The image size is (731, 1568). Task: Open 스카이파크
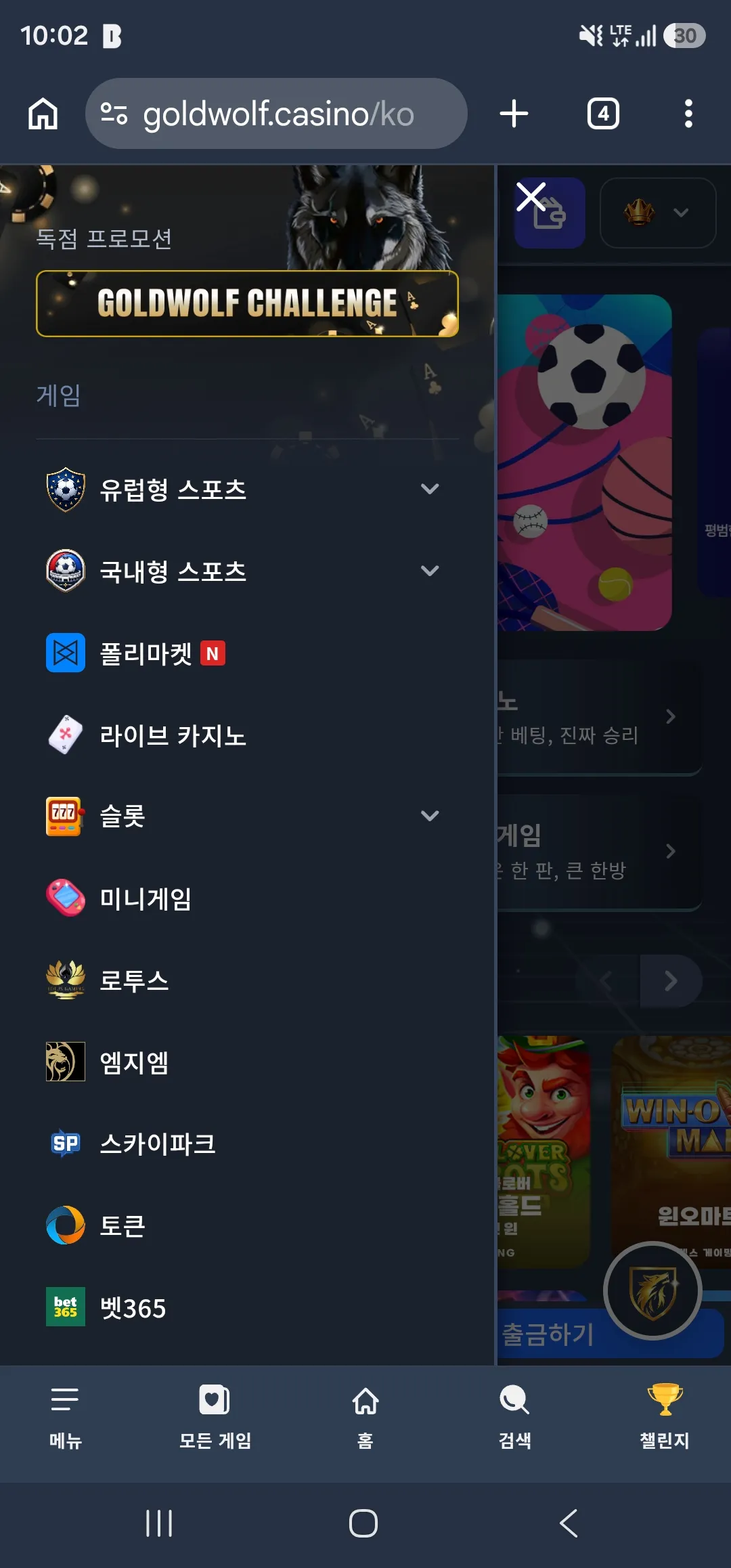[247, 1144]
